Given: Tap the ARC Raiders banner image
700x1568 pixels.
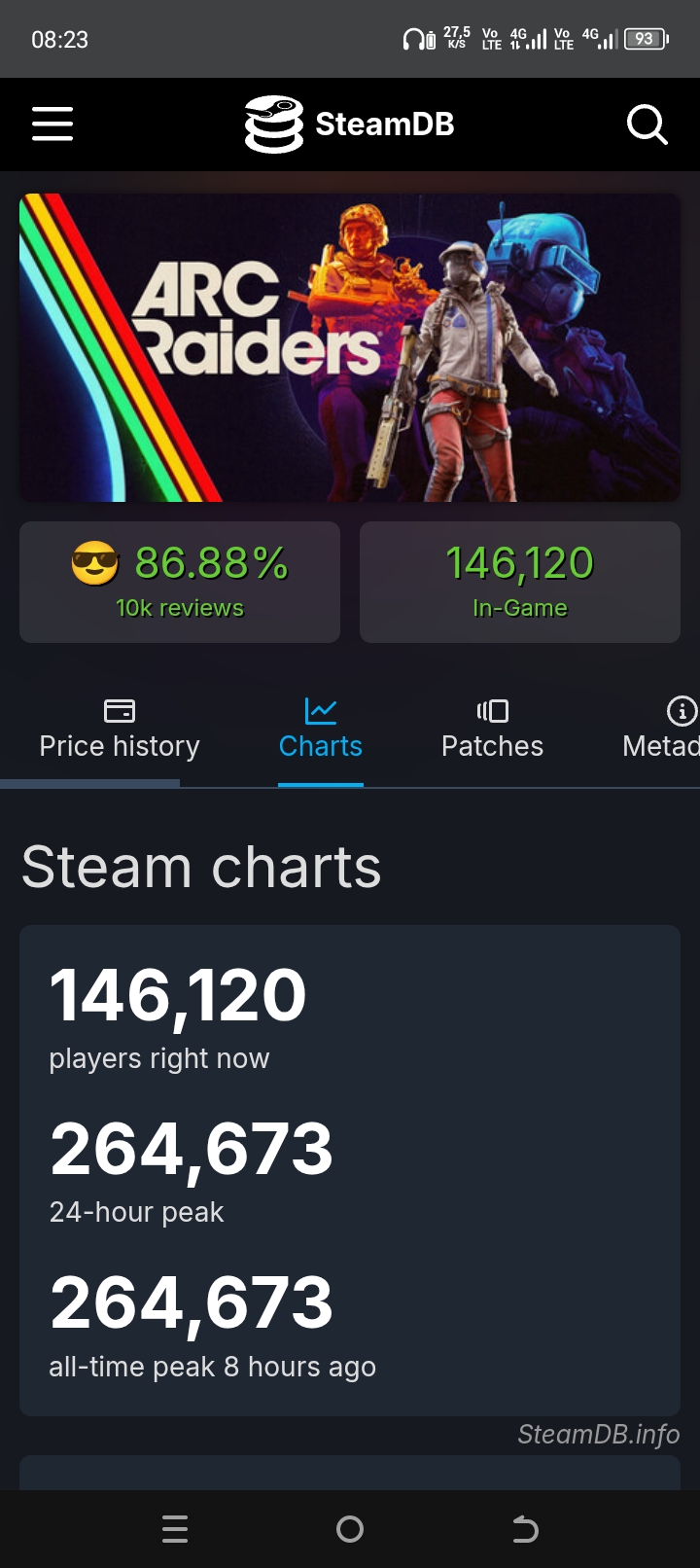Looking at the screenshot, I should [350, 347].
